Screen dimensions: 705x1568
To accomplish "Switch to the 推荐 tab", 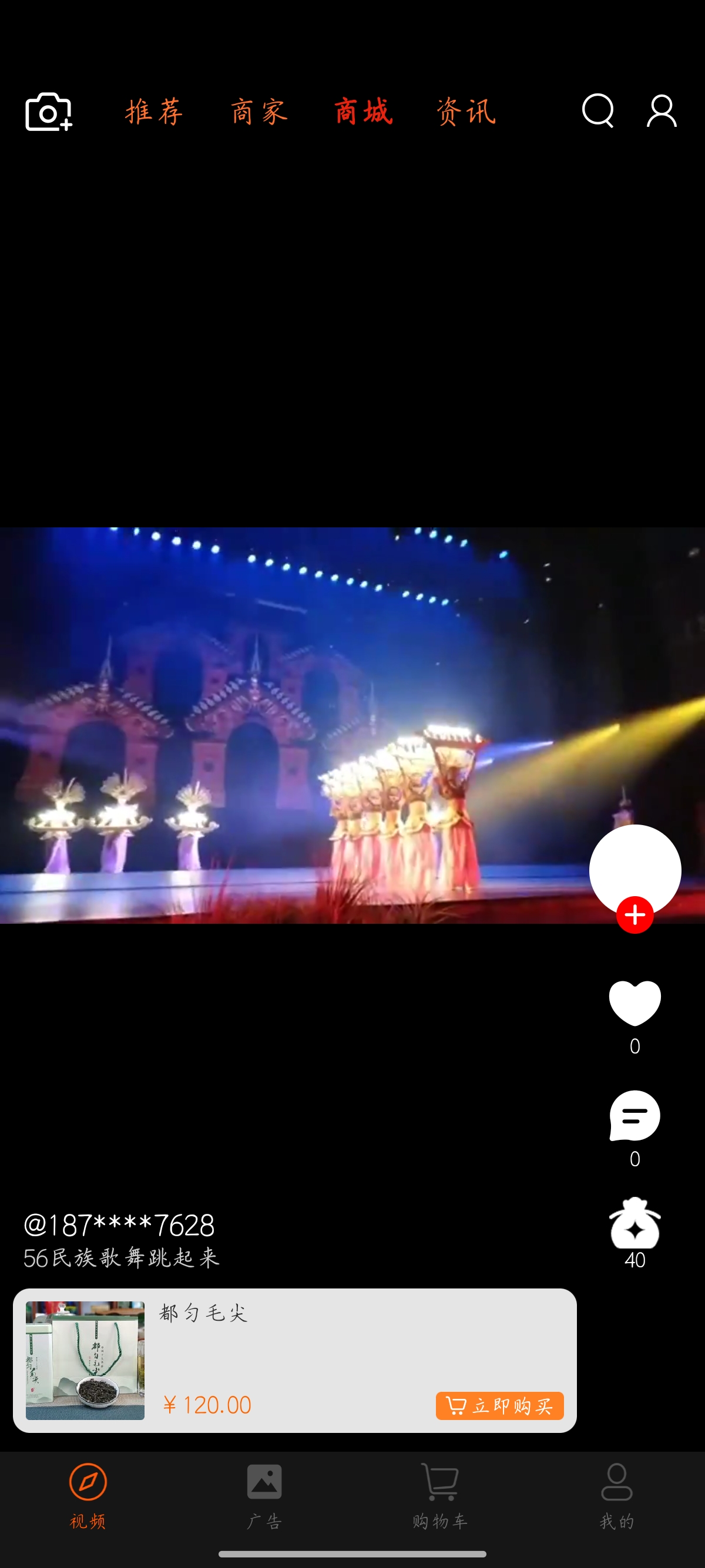I will point(154,112).
